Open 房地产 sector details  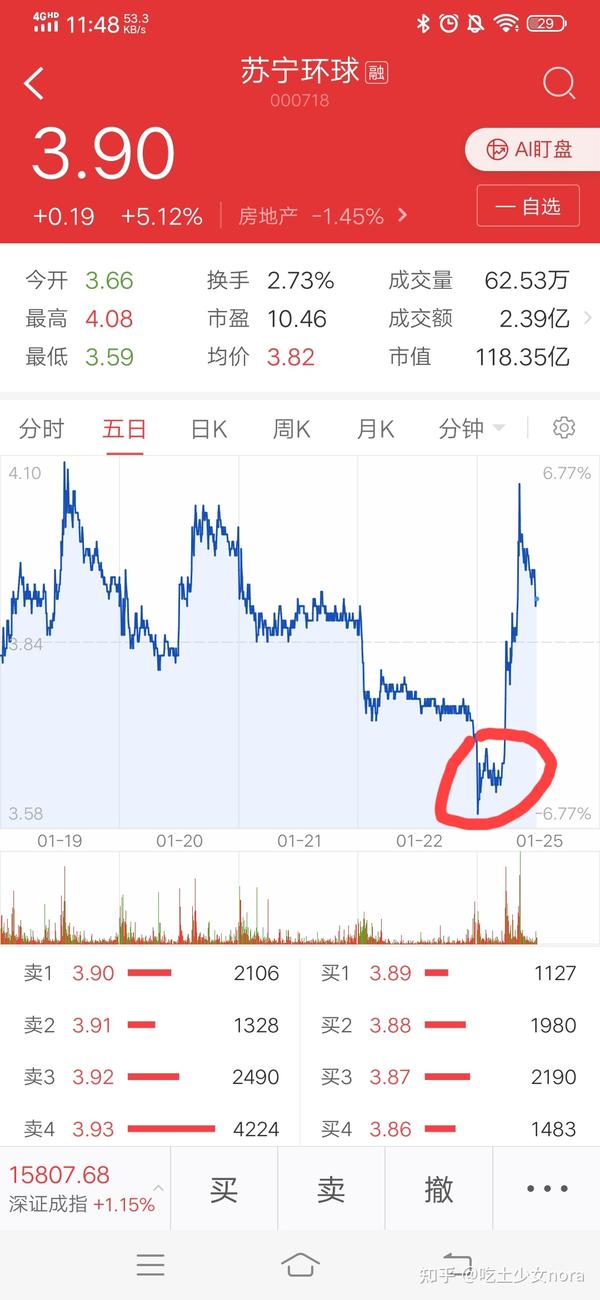coord(322,215)
